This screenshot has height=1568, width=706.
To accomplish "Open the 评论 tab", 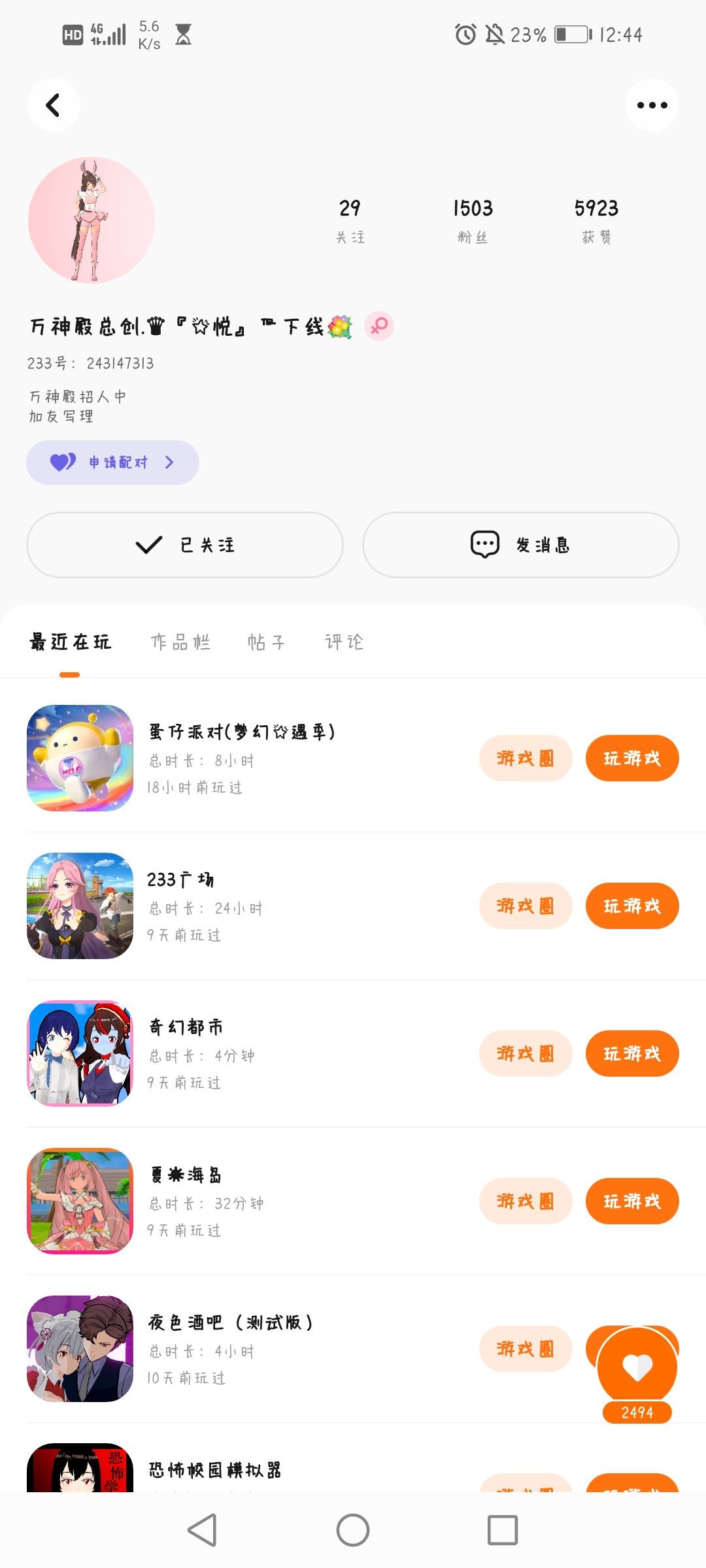I will pyautogui.click(x=344, y=642).
